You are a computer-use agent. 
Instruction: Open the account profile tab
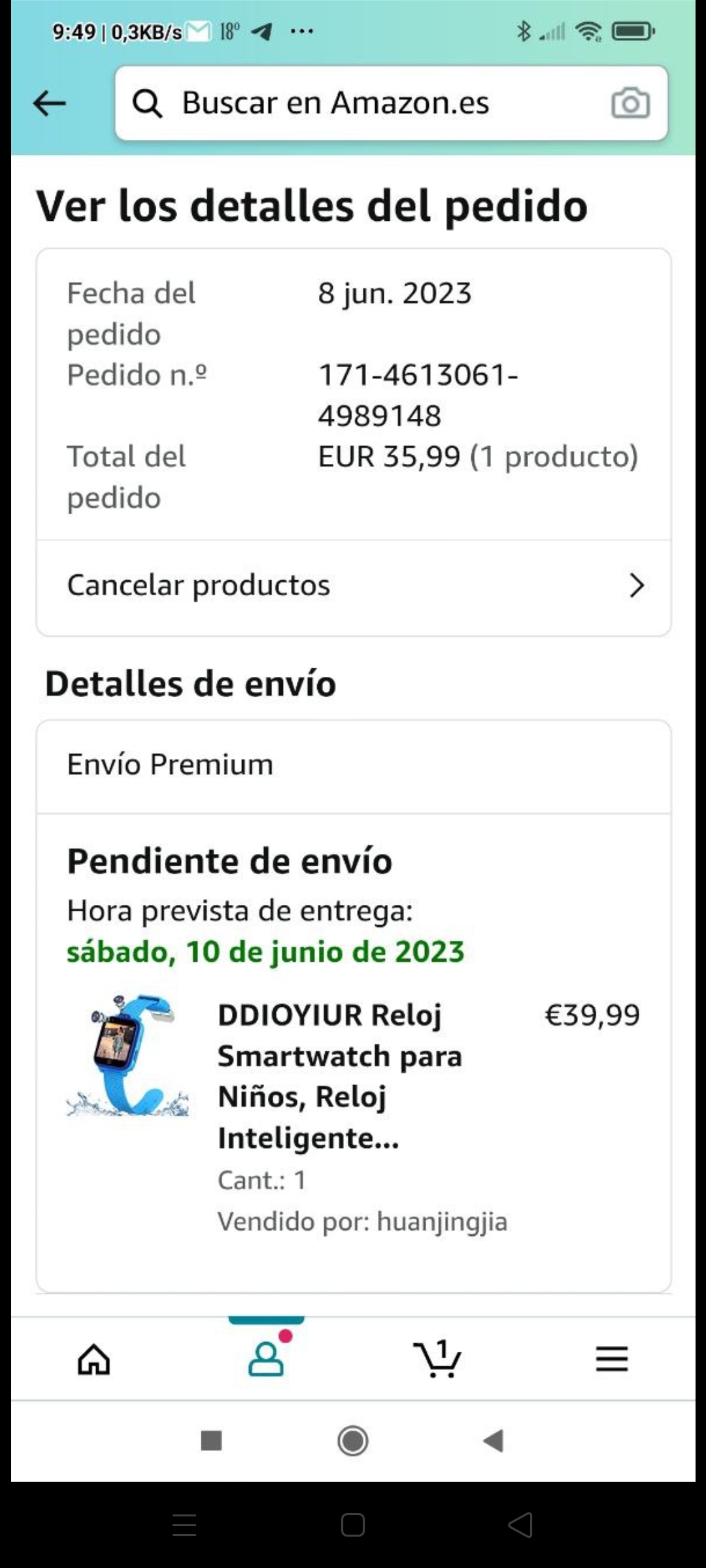coord(266,1359)
